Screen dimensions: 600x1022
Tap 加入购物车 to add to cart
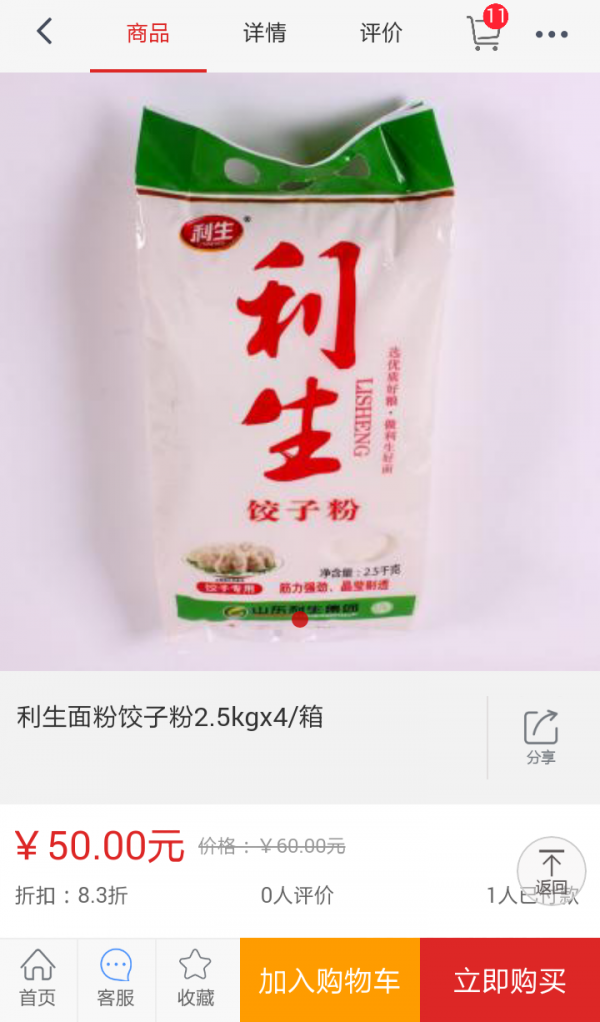coord(330,980)
